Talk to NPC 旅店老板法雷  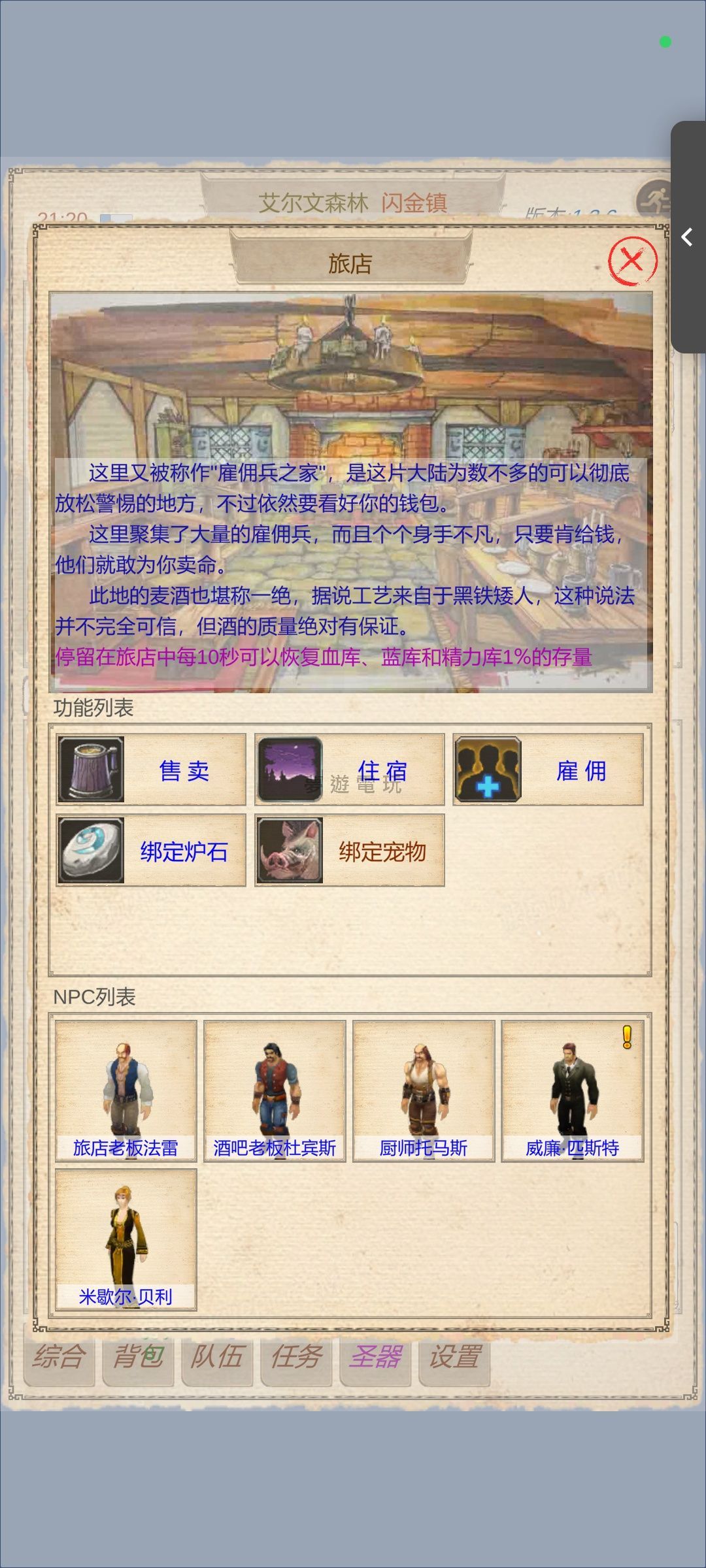tap(126, 1091)
